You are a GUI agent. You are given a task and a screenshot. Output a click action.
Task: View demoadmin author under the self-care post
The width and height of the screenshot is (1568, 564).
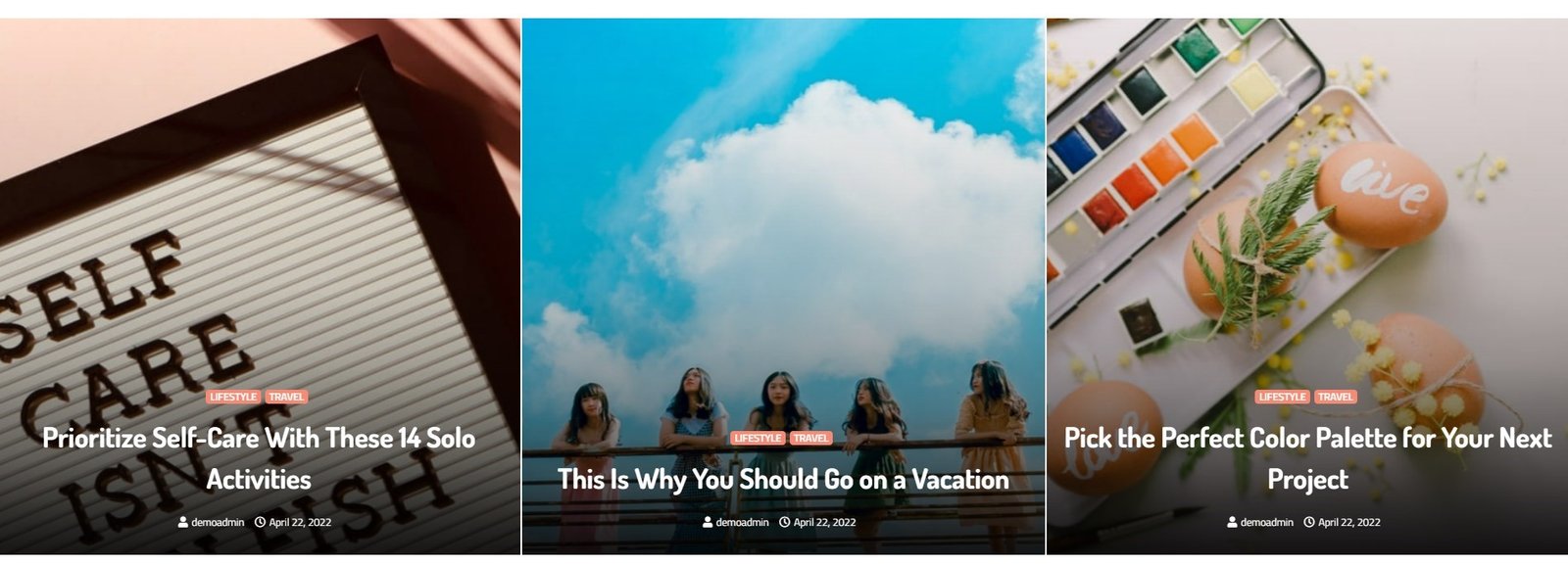(x=217, y=522)
